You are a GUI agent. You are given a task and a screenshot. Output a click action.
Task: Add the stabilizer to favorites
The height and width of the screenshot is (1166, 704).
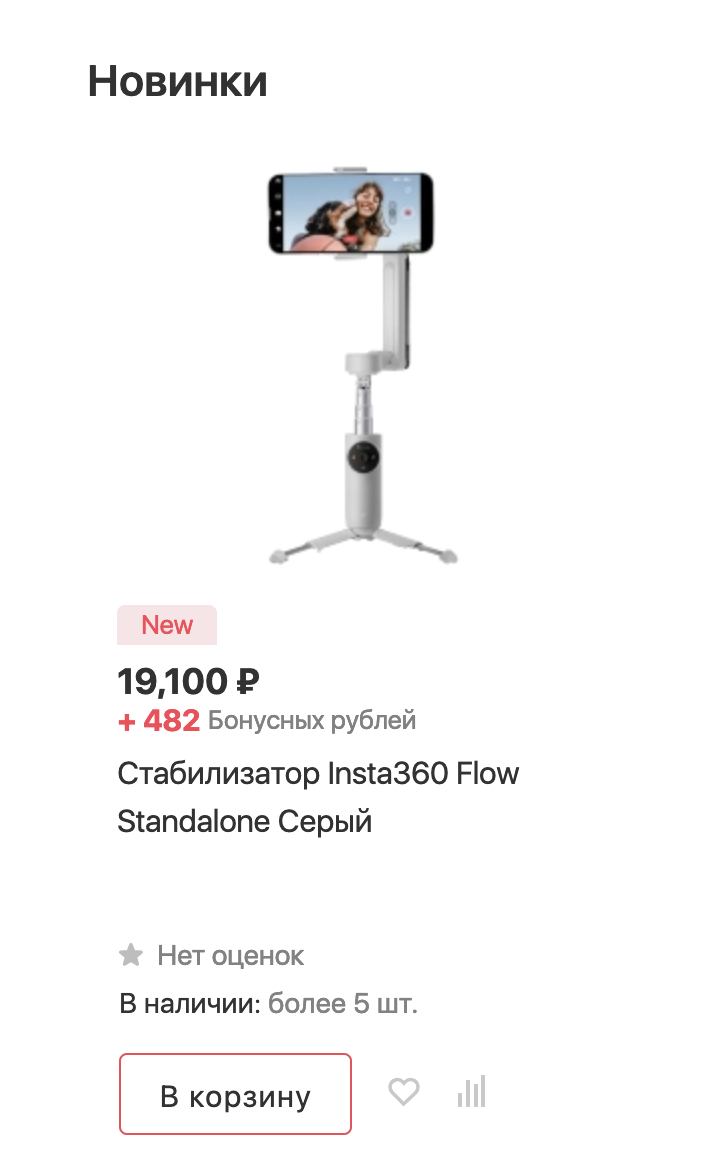404,1092
